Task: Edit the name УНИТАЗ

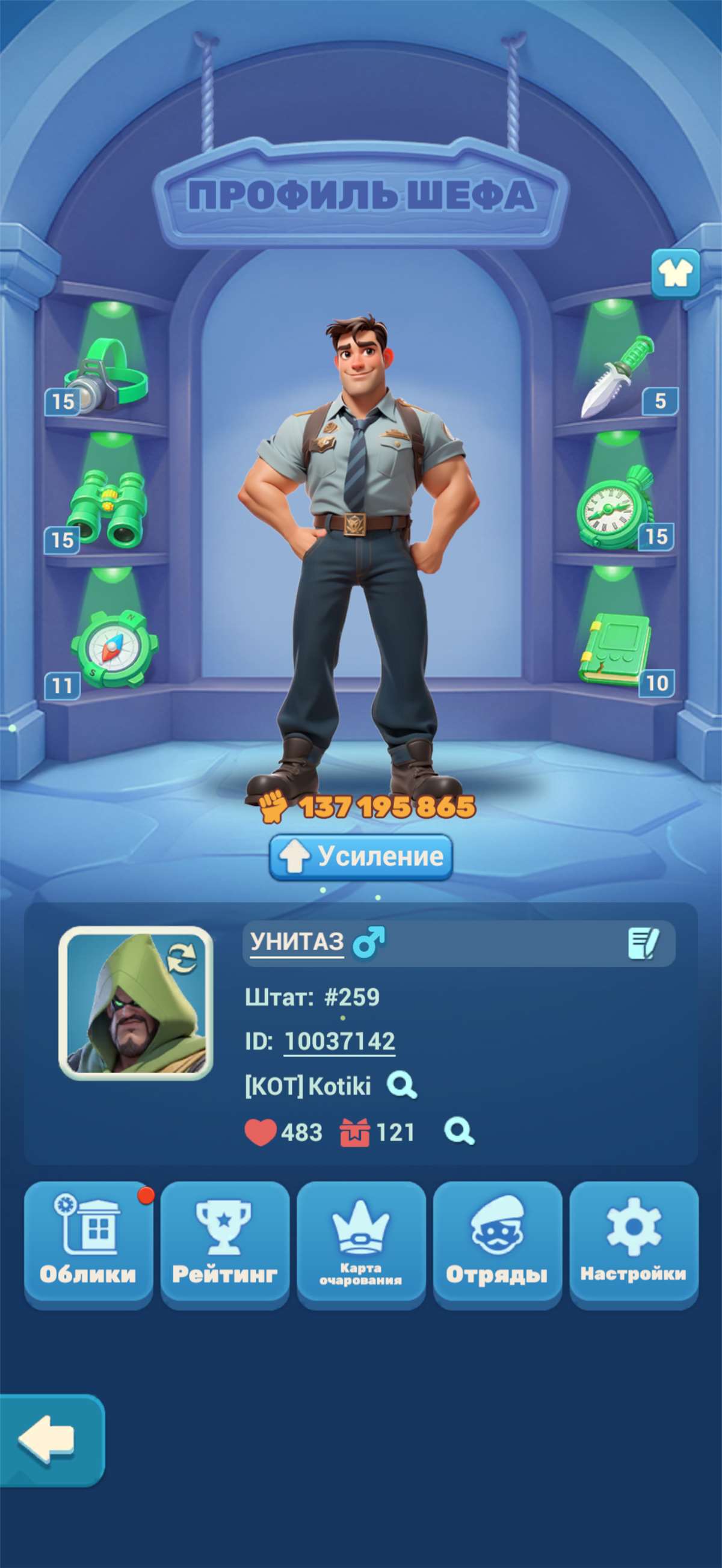Action: click(x=643, y=943)
